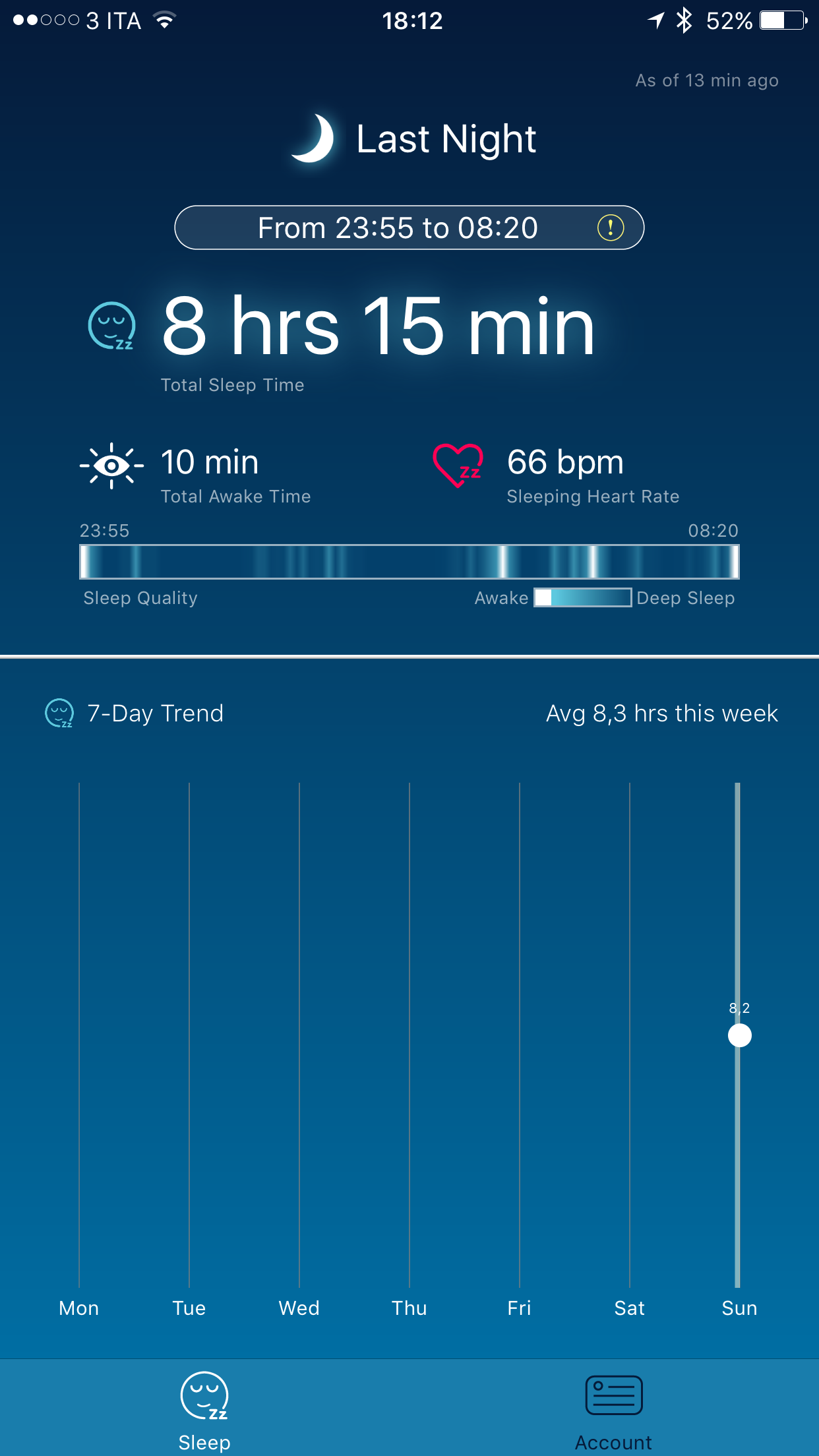Select Sunday's 8,2 point in the trend

739,1035
